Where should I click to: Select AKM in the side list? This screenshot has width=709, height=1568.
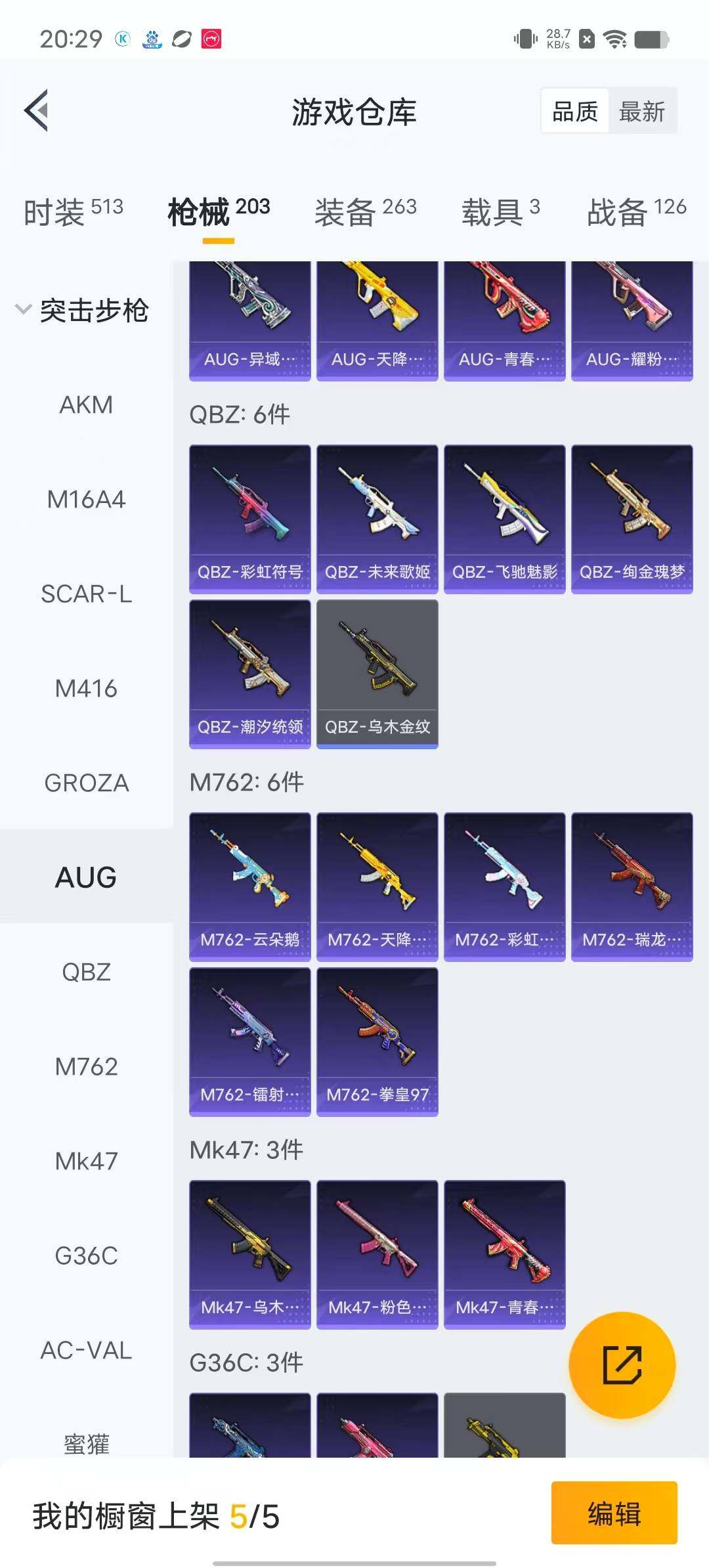coord(86,405)
